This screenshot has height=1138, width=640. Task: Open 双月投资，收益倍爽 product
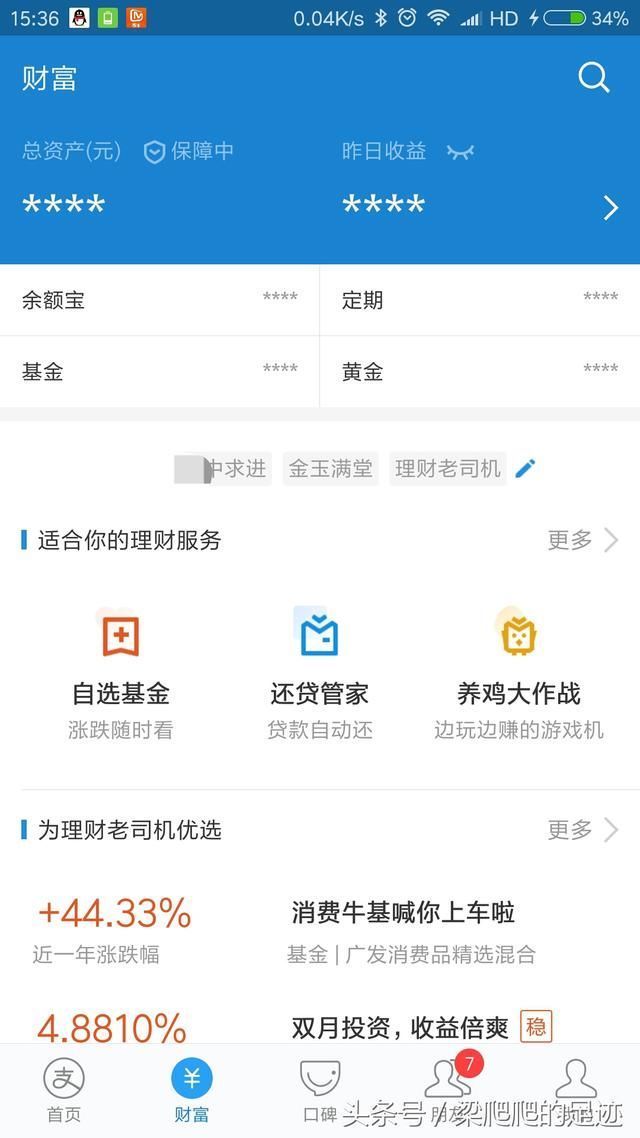coord(400,1027)
